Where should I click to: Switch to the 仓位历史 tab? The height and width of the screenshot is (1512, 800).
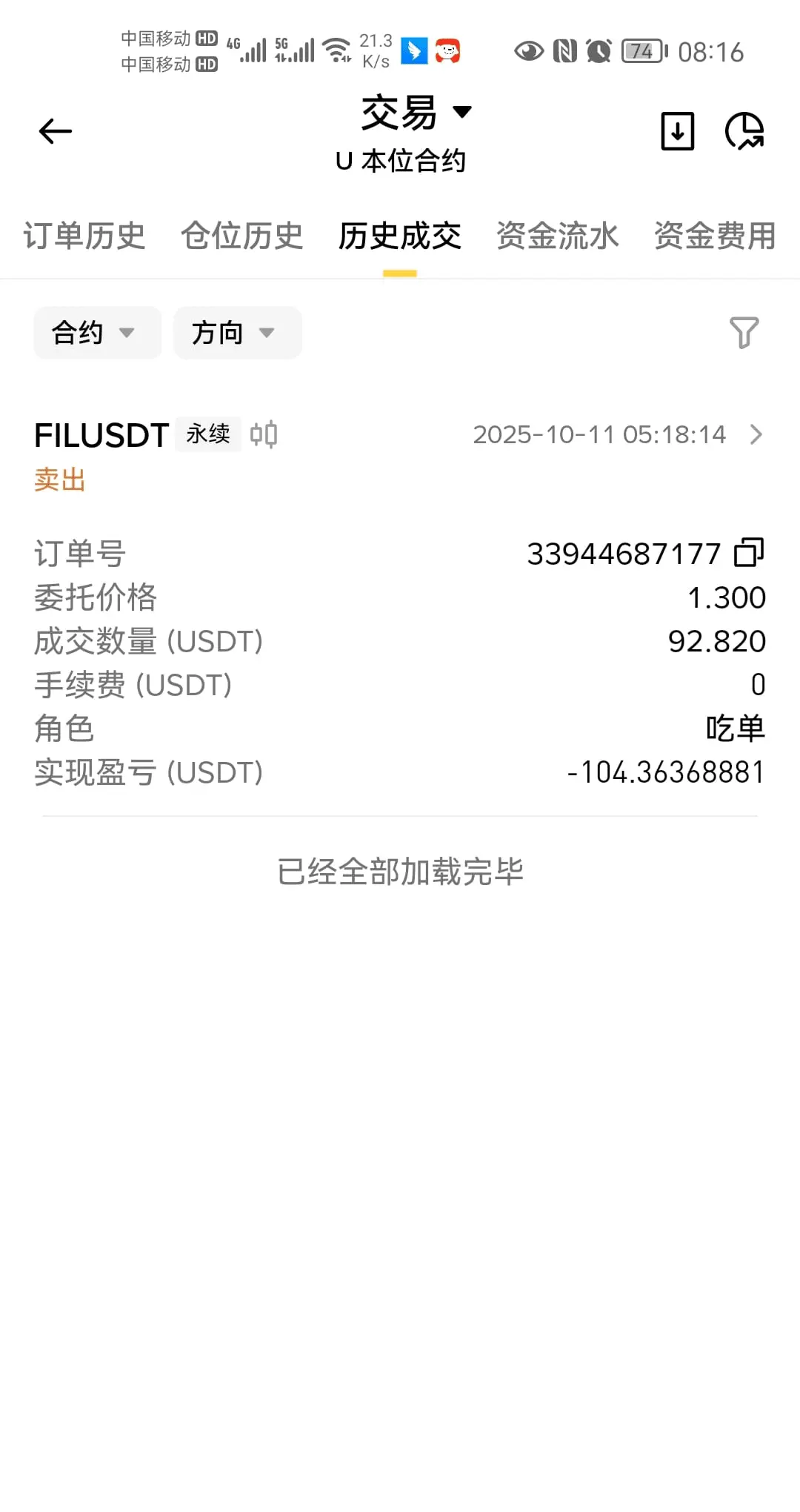[x=242, y=236]
